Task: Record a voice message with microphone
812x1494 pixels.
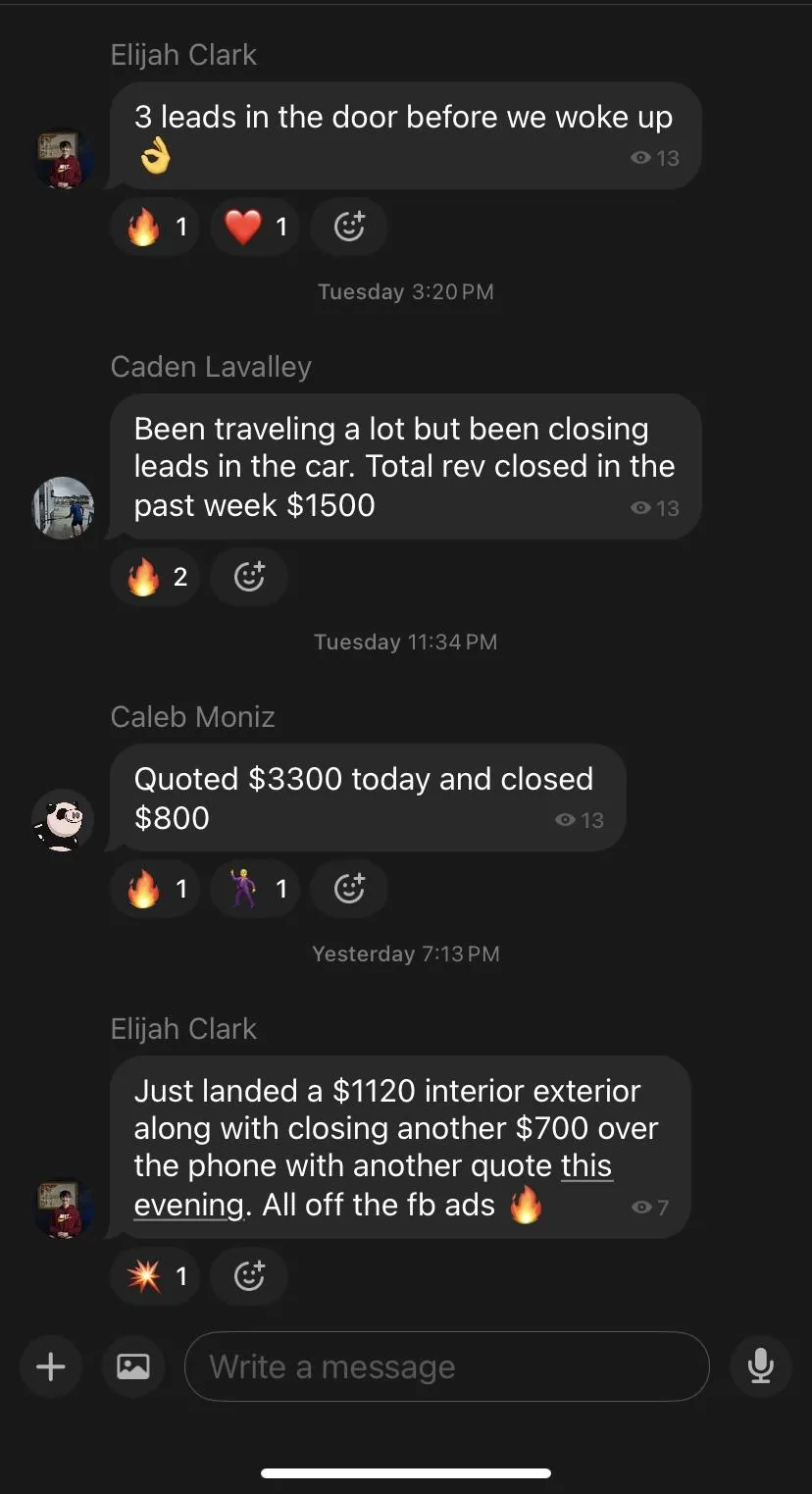Action: point(760,1366)
